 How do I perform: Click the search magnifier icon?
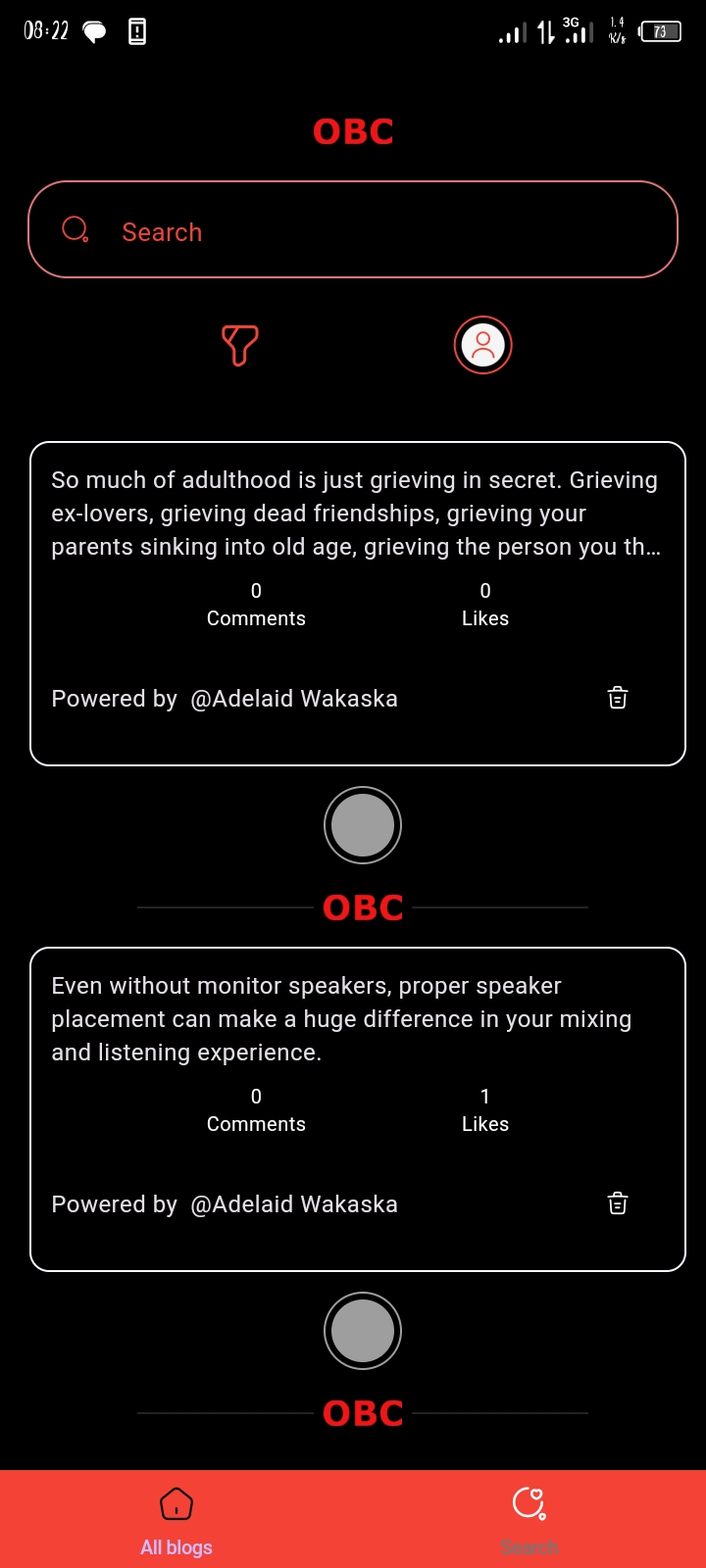click(76, 228)
